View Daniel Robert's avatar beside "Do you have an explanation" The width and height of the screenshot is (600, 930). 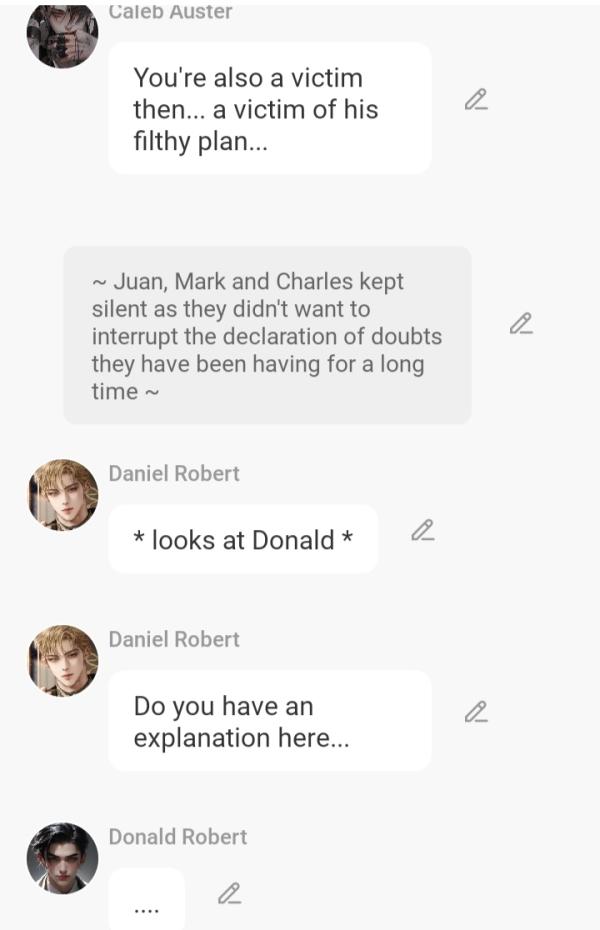62,661
